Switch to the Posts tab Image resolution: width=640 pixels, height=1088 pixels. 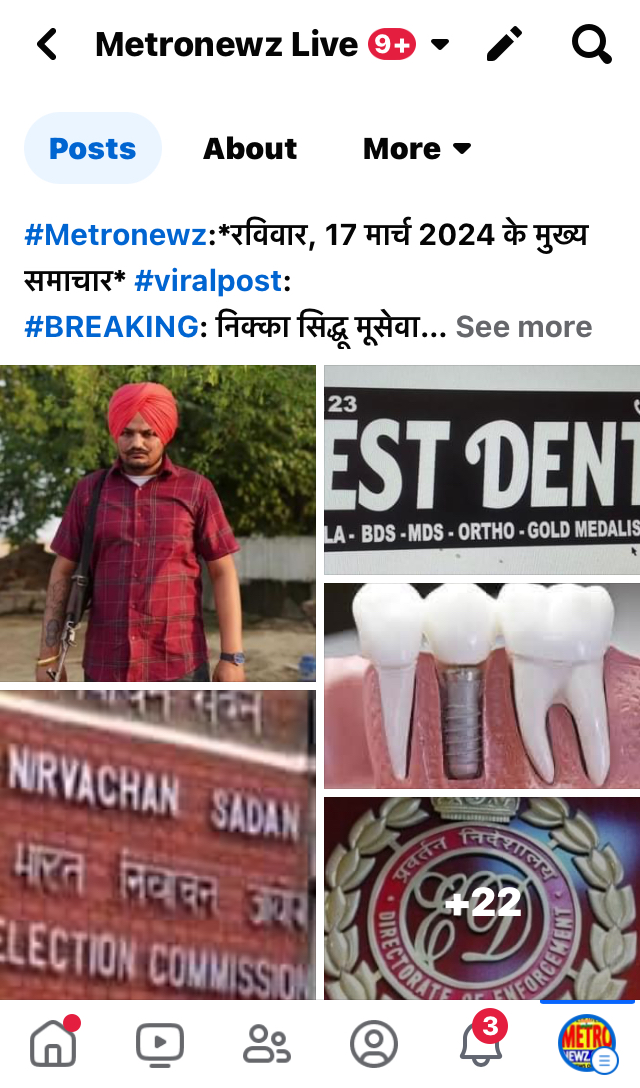coord(92,148)
